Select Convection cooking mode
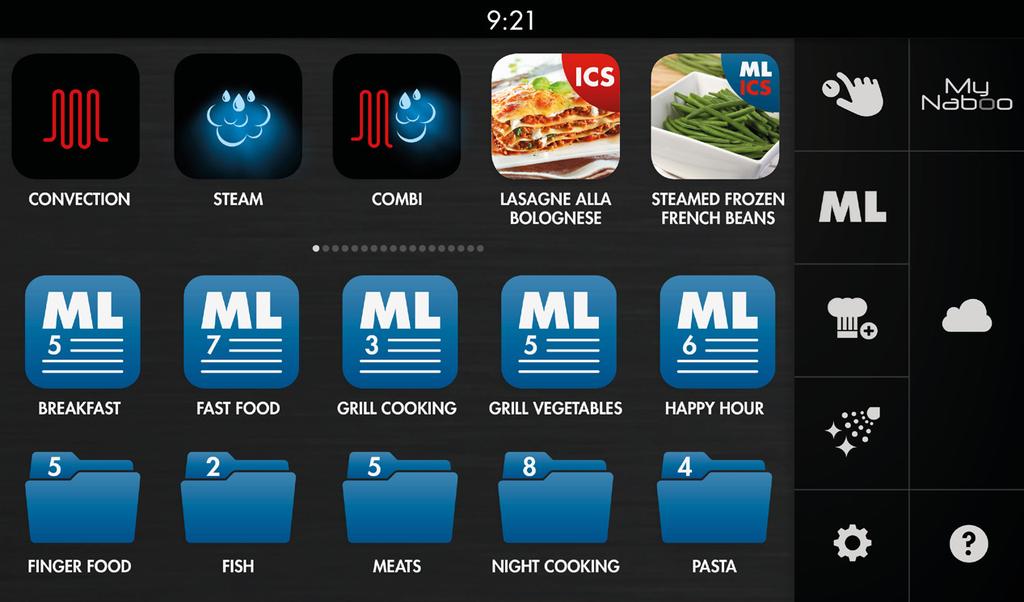The image size is (1024, 602). pos(76,117)
